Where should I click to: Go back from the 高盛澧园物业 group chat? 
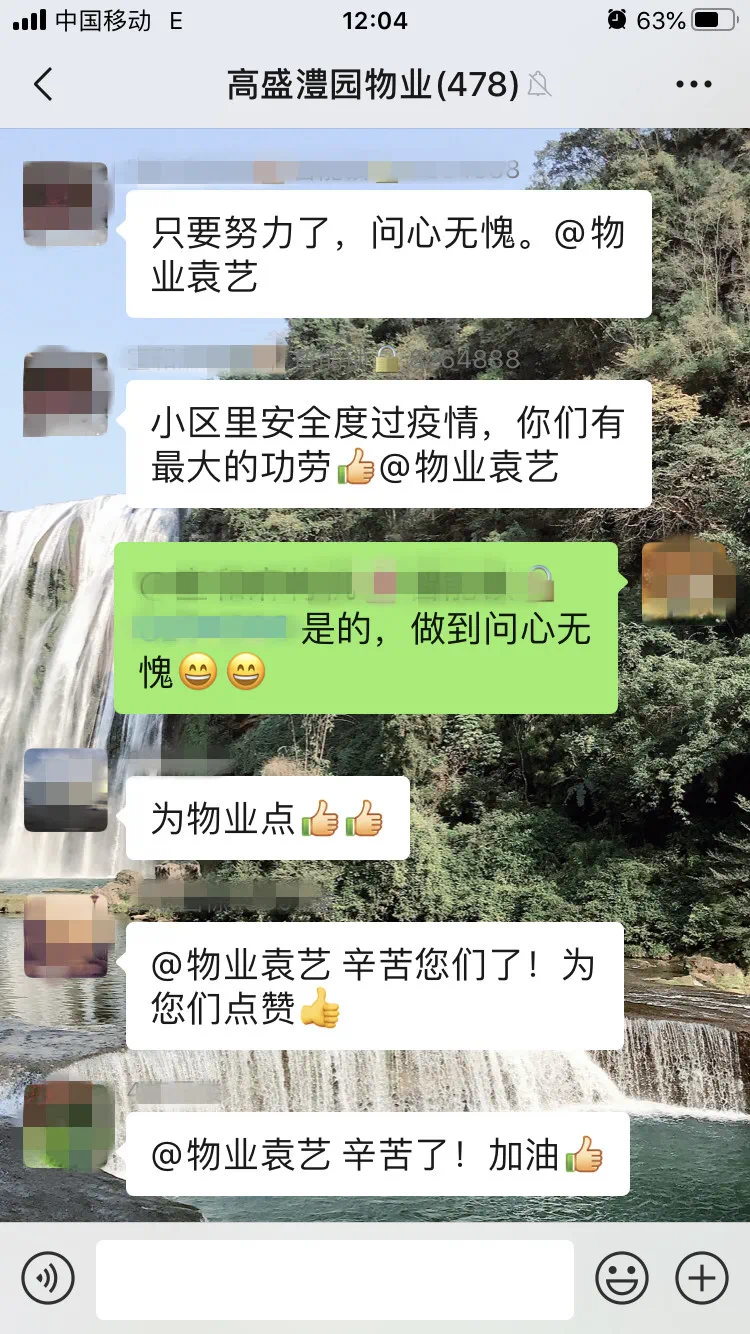pos(43,84)
